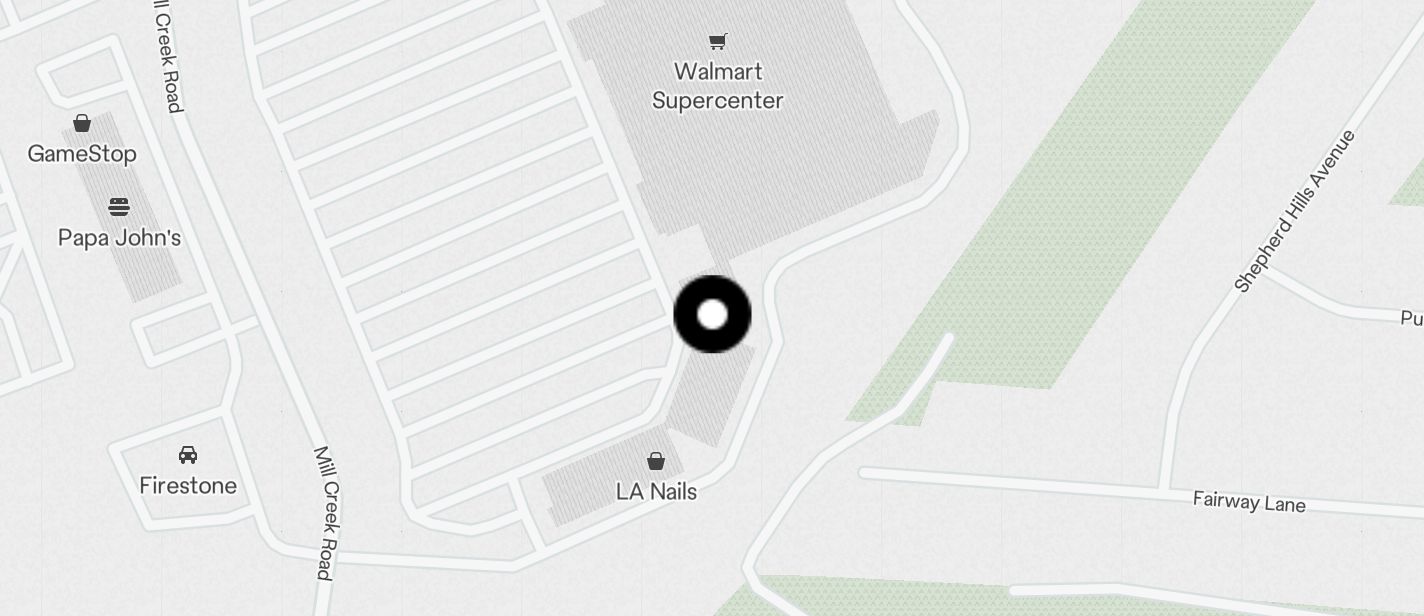View the Firestone auto shop marker

click(188, 456)
